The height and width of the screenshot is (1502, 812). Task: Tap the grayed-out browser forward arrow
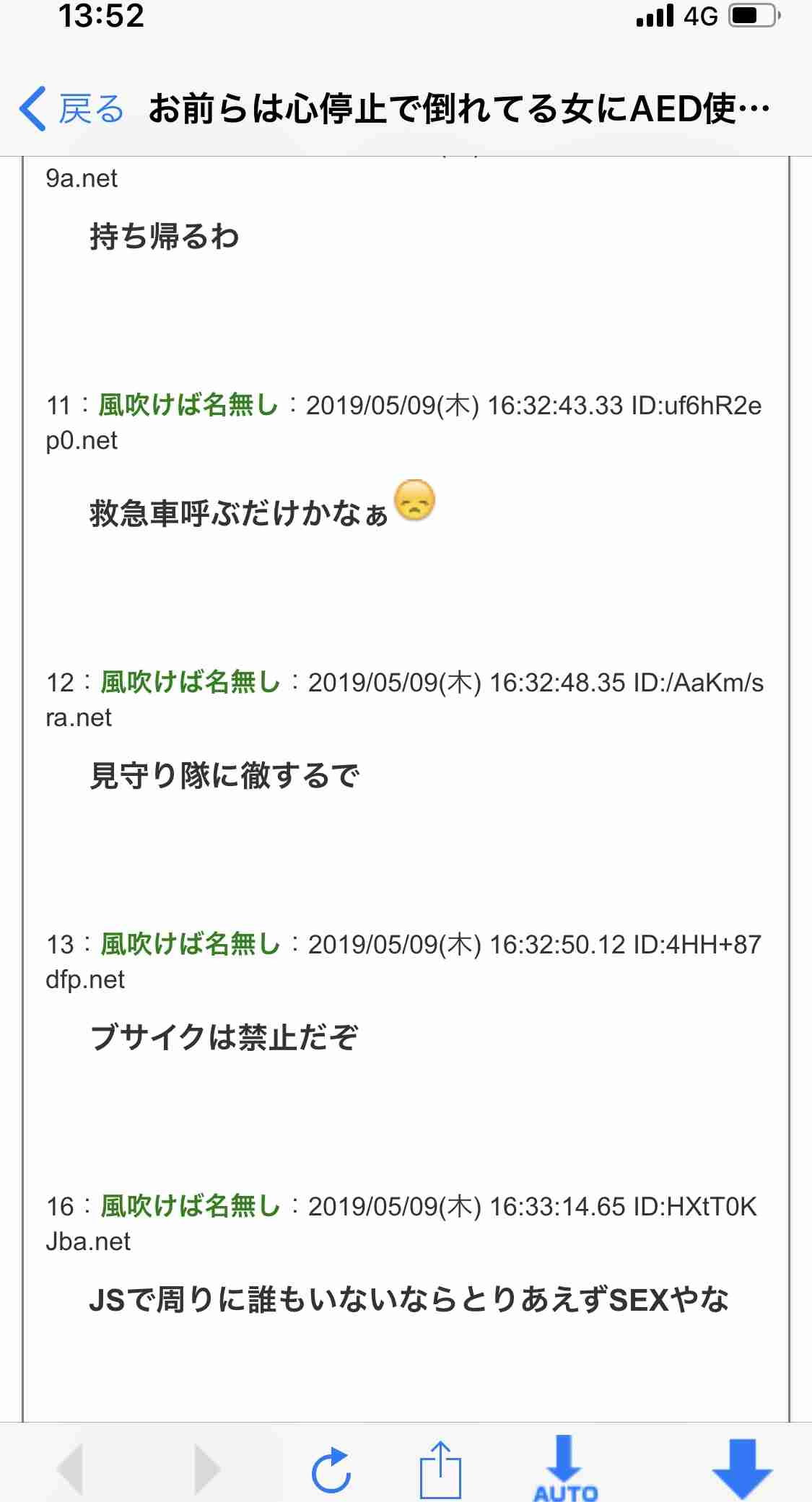(207, 1468)
